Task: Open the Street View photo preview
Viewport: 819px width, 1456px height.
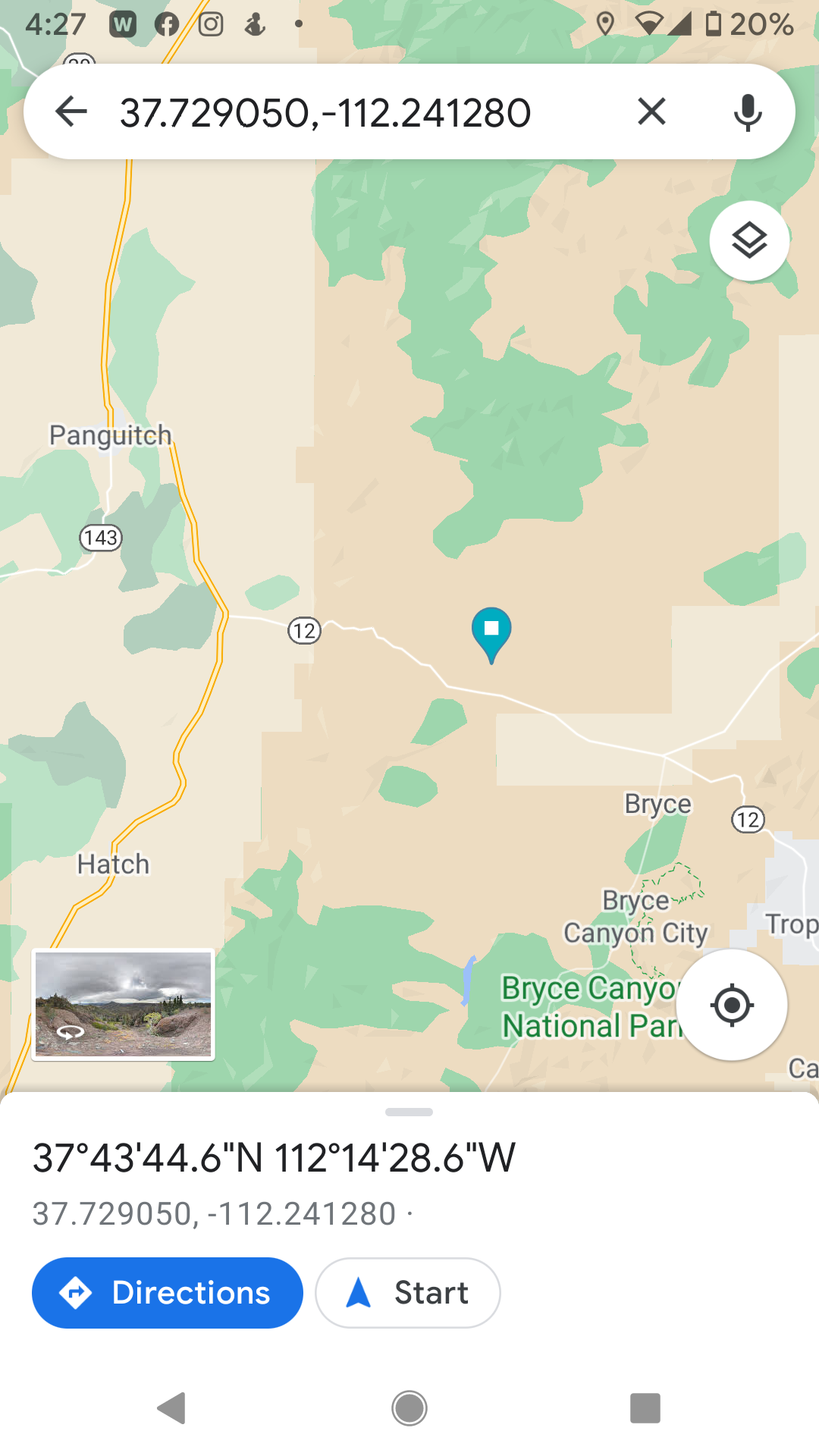Action: click(x=124, y=1004)
